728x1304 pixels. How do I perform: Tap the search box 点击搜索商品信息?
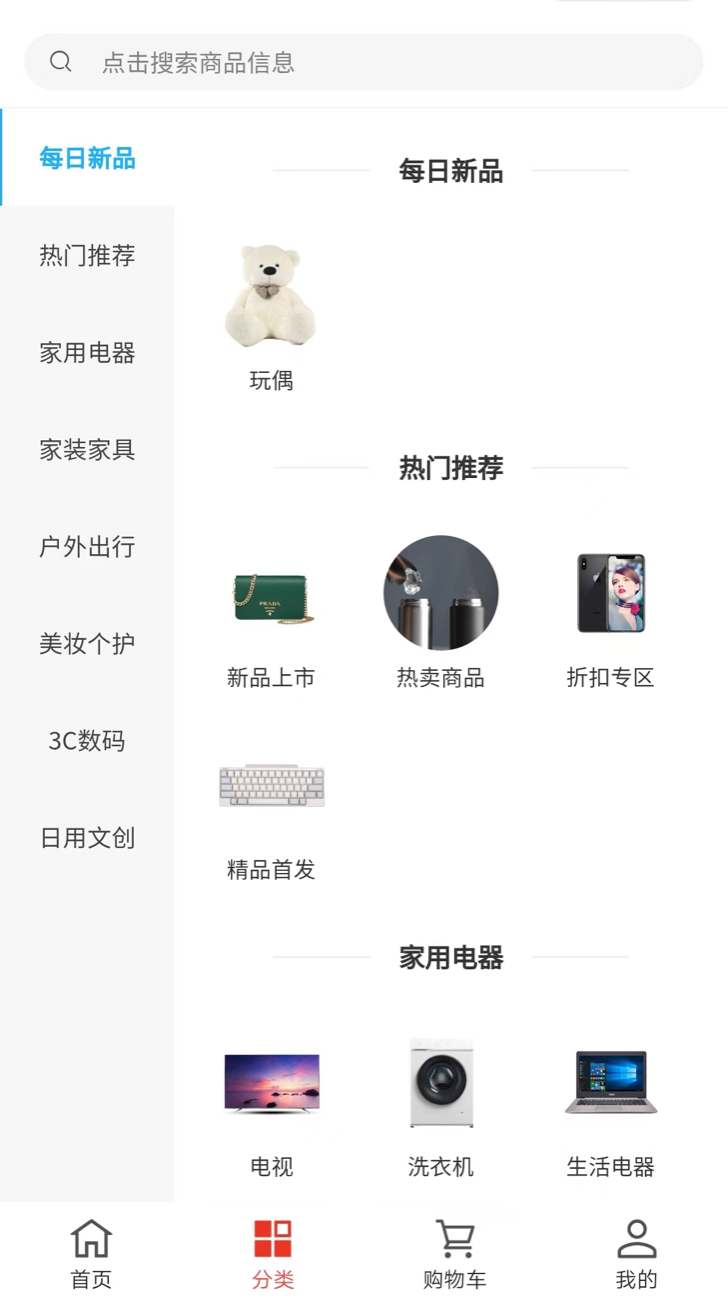click(364, 62)
